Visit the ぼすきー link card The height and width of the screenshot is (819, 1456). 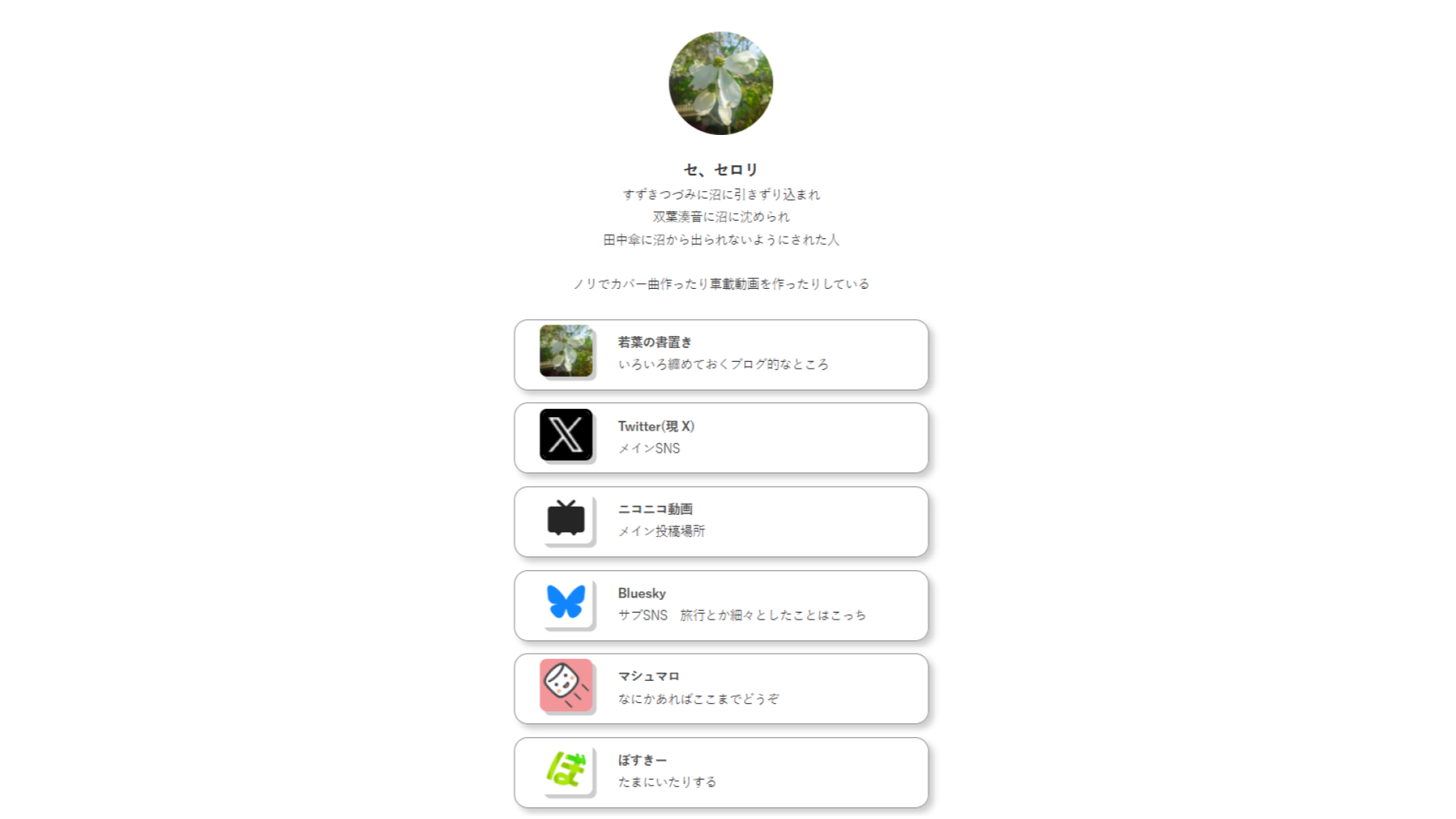(x=720, y=772)
